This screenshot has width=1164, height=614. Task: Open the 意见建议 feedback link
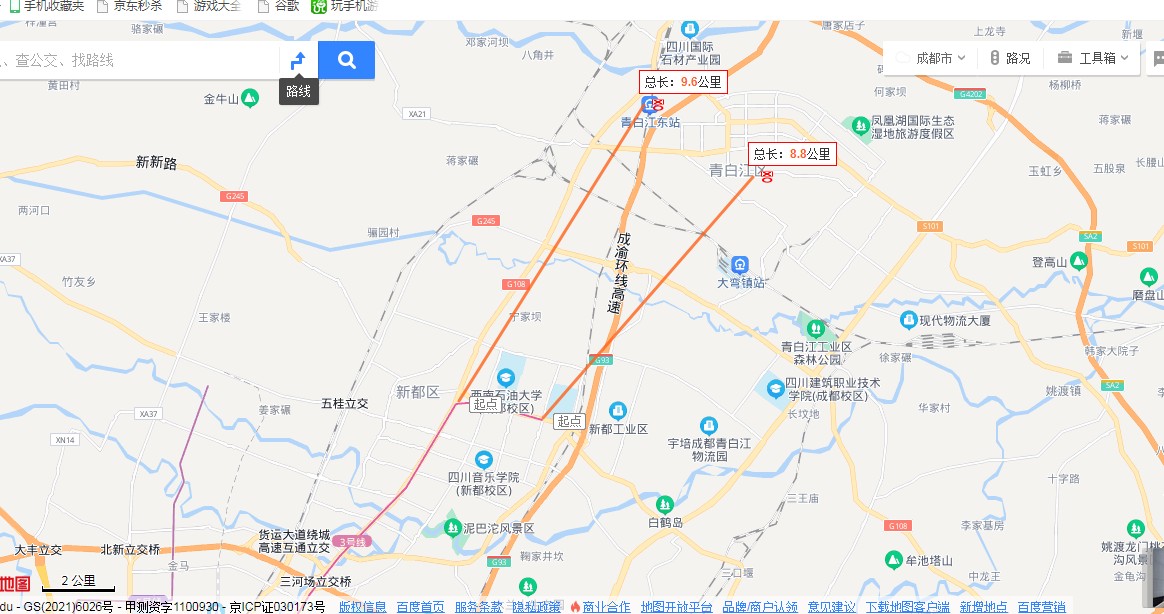click(x=831, y=606)
